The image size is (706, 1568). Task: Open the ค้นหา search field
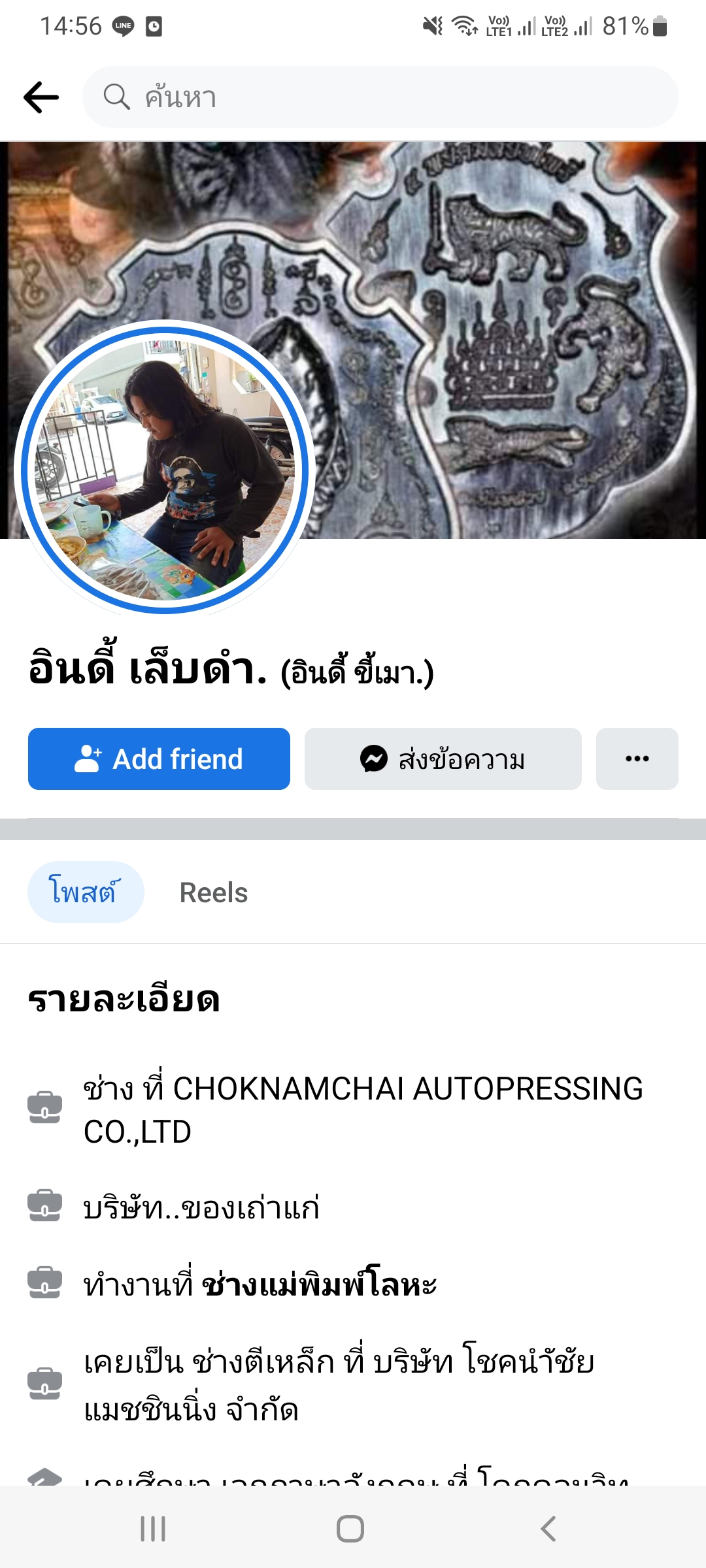click(379, 97)
